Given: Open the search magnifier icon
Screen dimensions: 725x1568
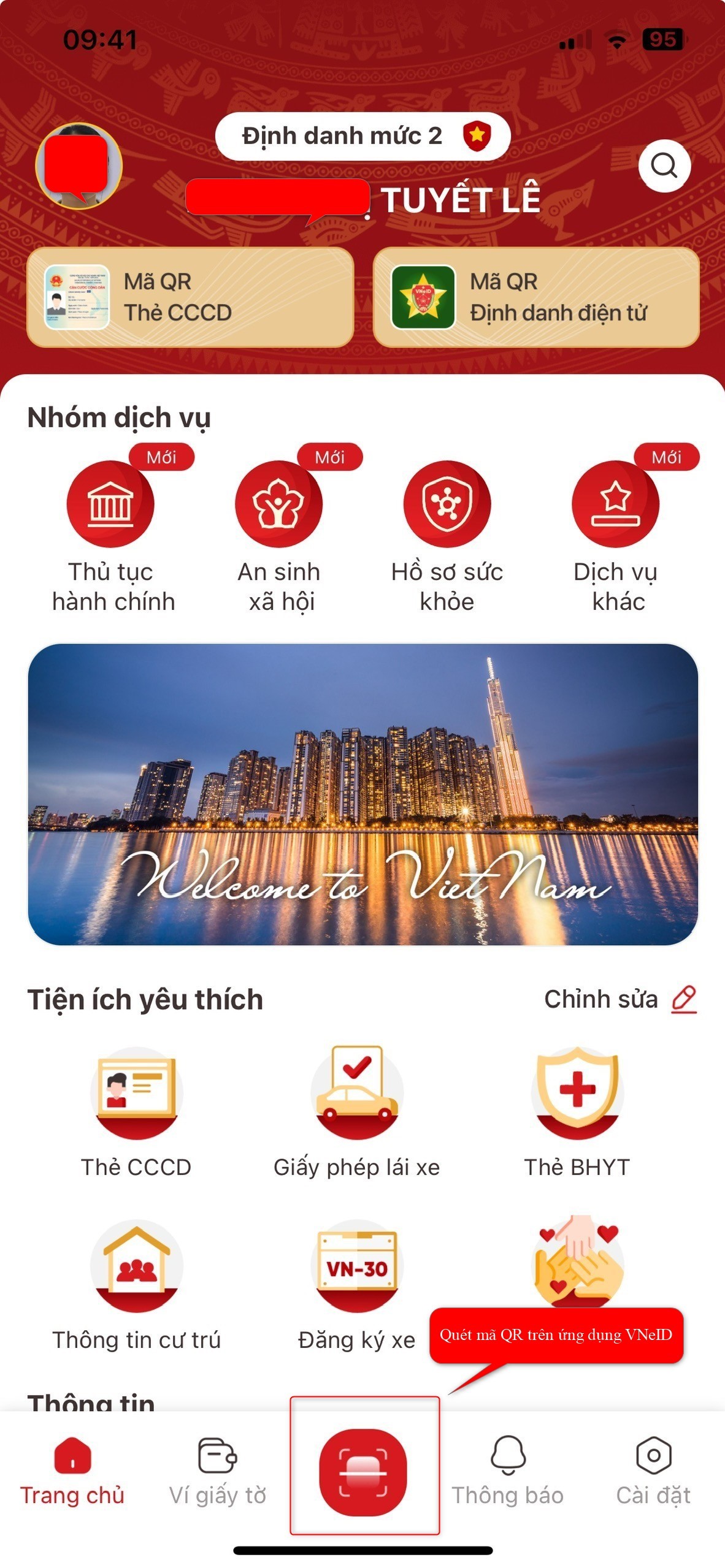Looking at the screenshot, I should (x=664, y=166).
